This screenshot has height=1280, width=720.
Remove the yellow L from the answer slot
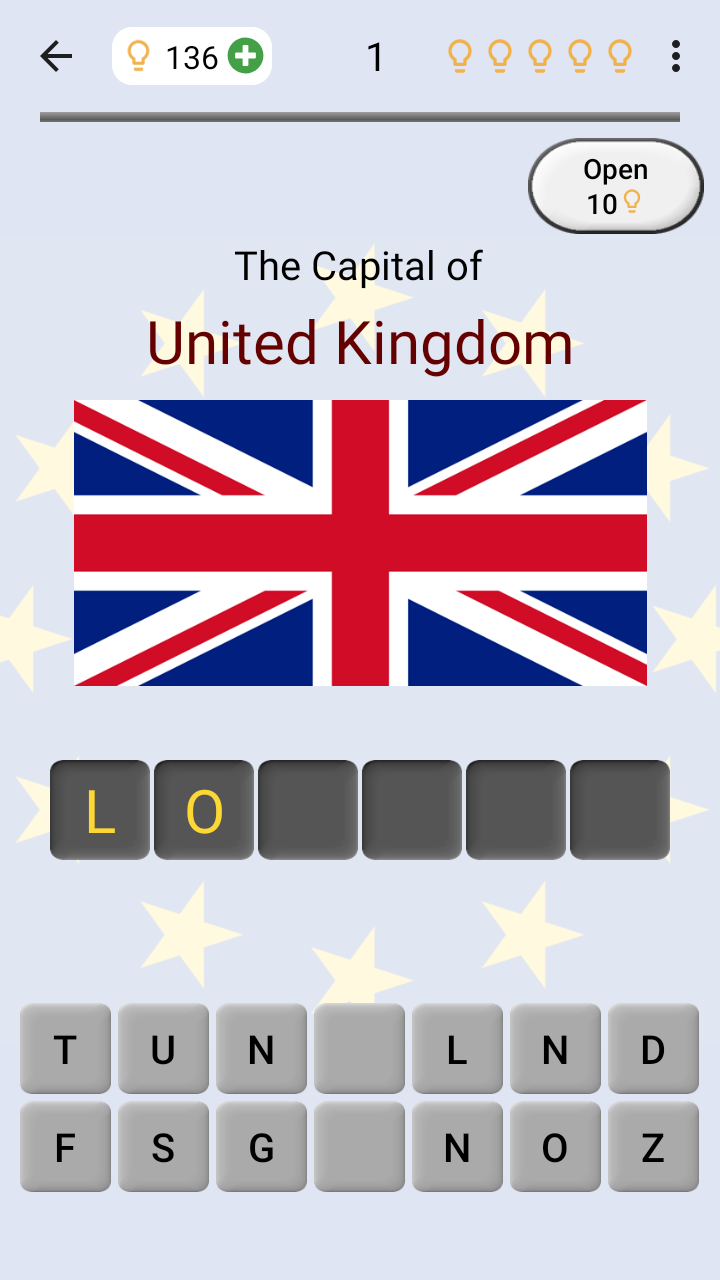click(x=100, y=810)
